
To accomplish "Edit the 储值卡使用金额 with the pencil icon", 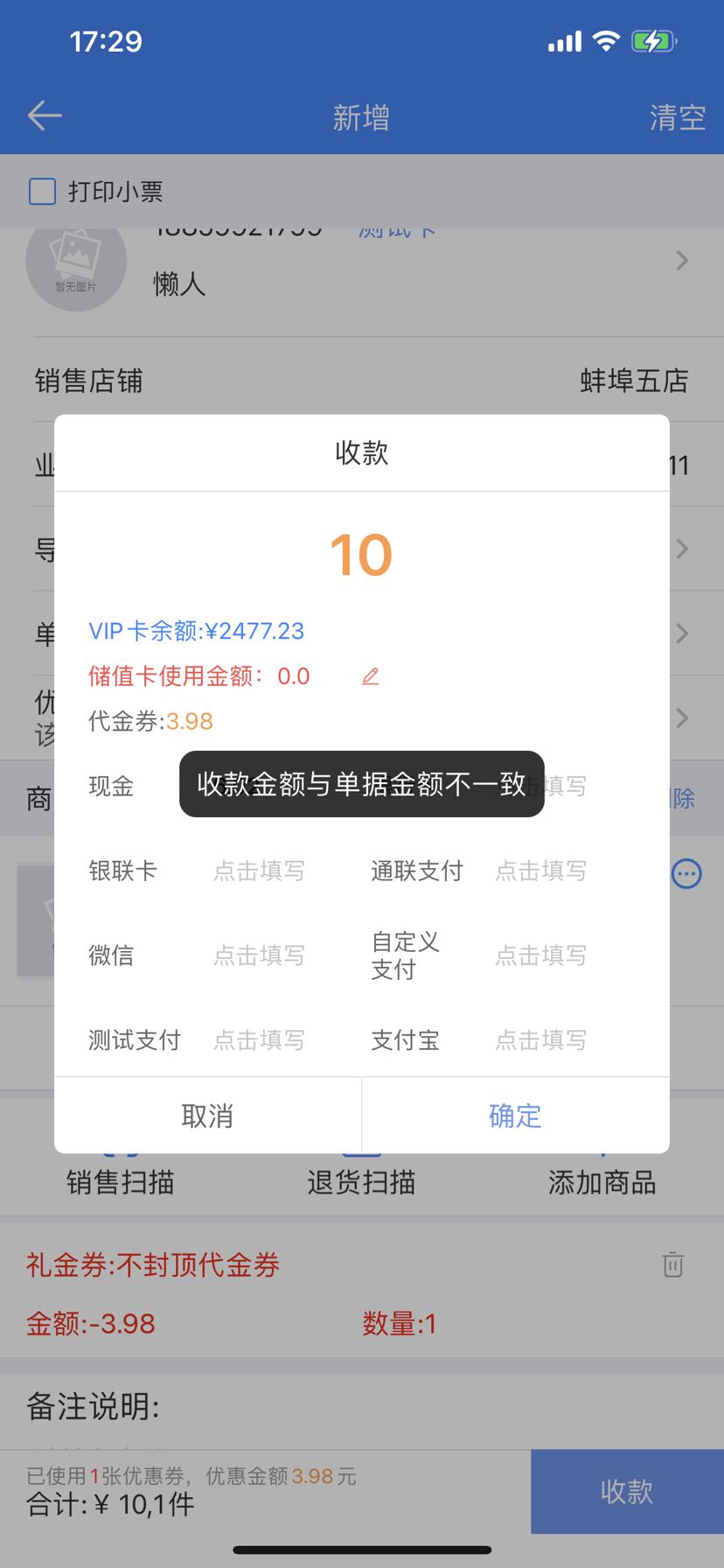I will pos(371,676).
